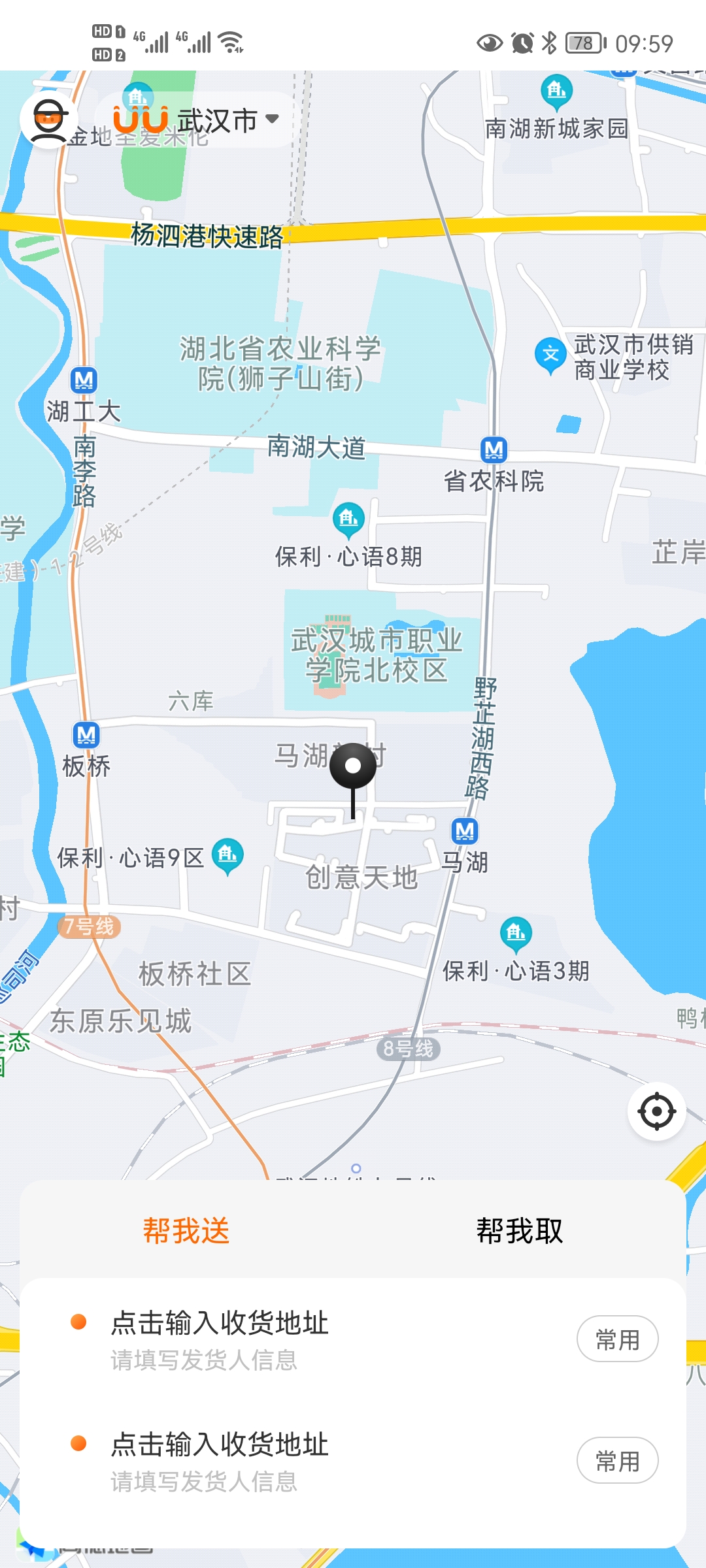Open the user profile avatar
706x1568 pixels.
click(50, 120)
